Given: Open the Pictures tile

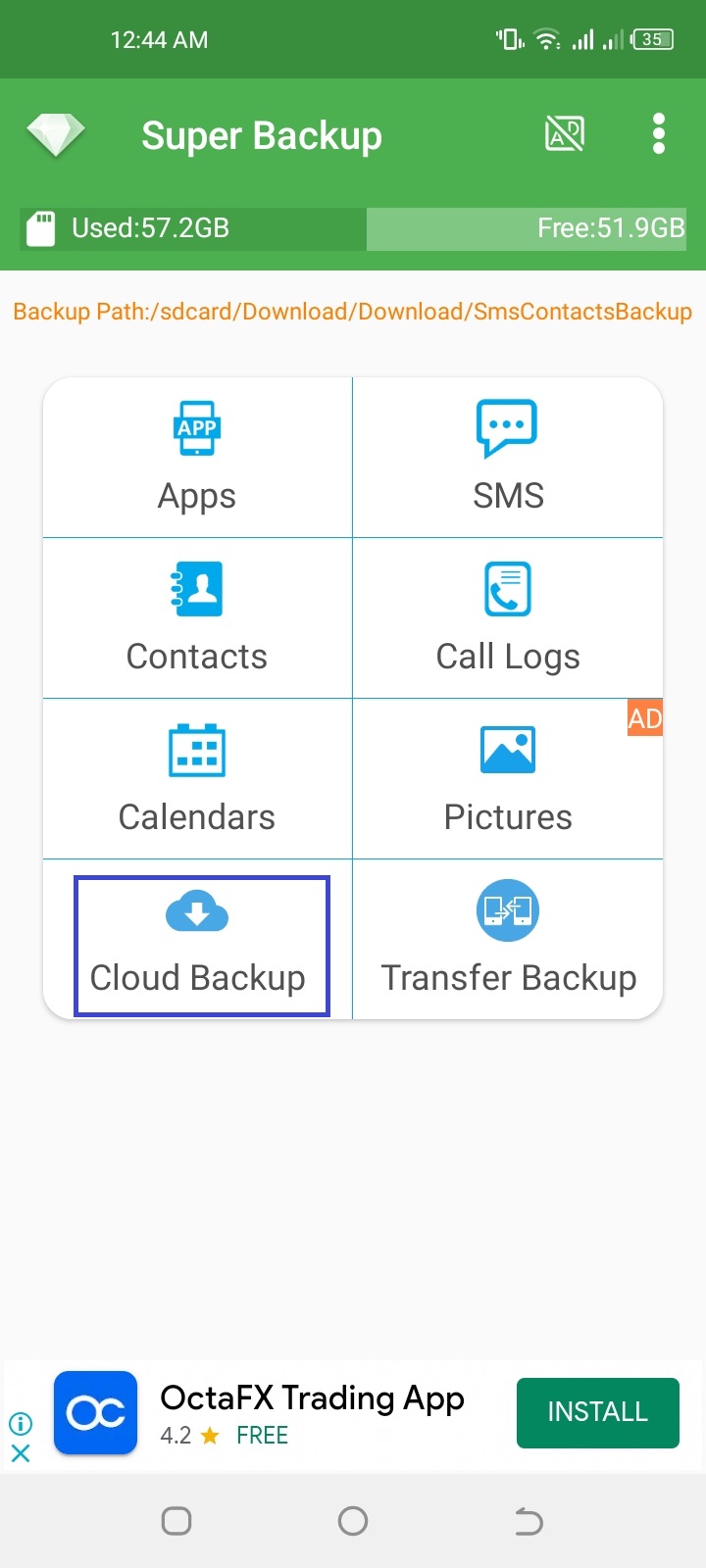Looking at the screenshot, I should (508, 778).
